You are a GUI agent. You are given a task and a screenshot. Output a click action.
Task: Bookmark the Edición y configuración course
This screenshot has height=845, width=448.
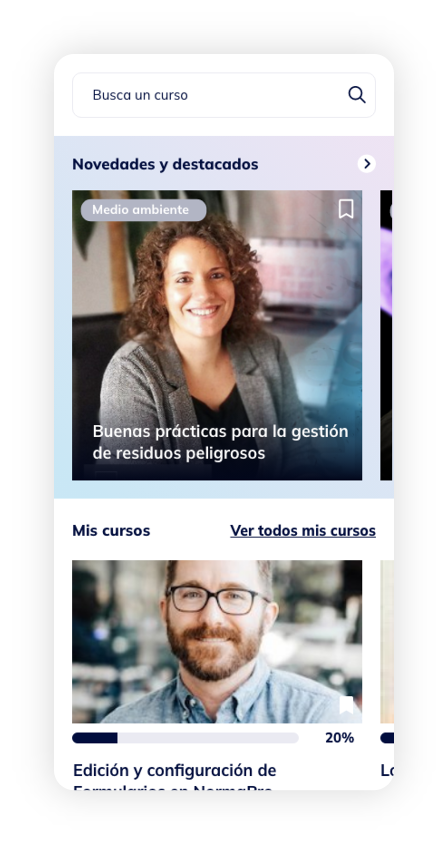click(x=346, y=705)
